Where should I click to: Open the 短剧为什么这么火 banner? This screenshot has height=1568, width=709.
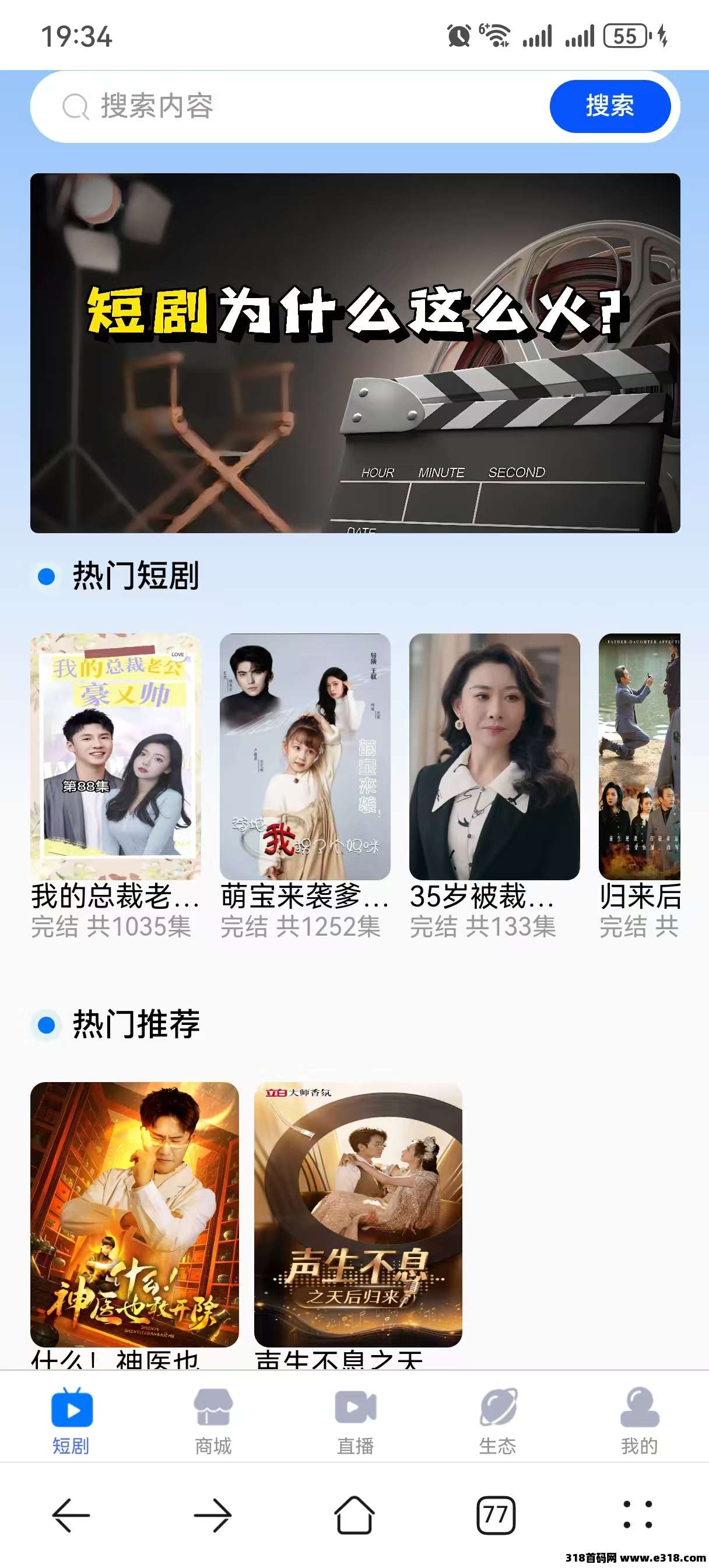click(355, 353)
